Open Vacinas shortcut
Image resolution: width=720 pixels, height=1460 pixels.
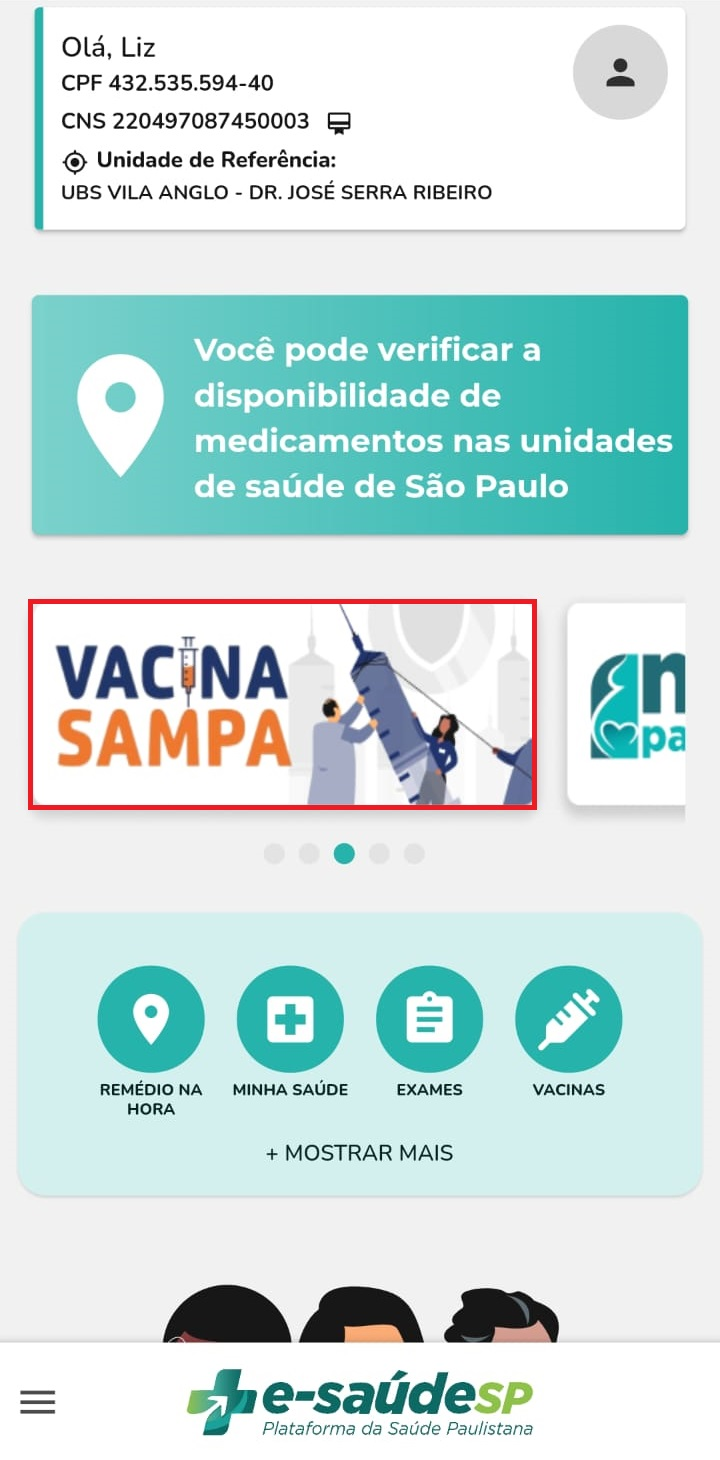568,1020
